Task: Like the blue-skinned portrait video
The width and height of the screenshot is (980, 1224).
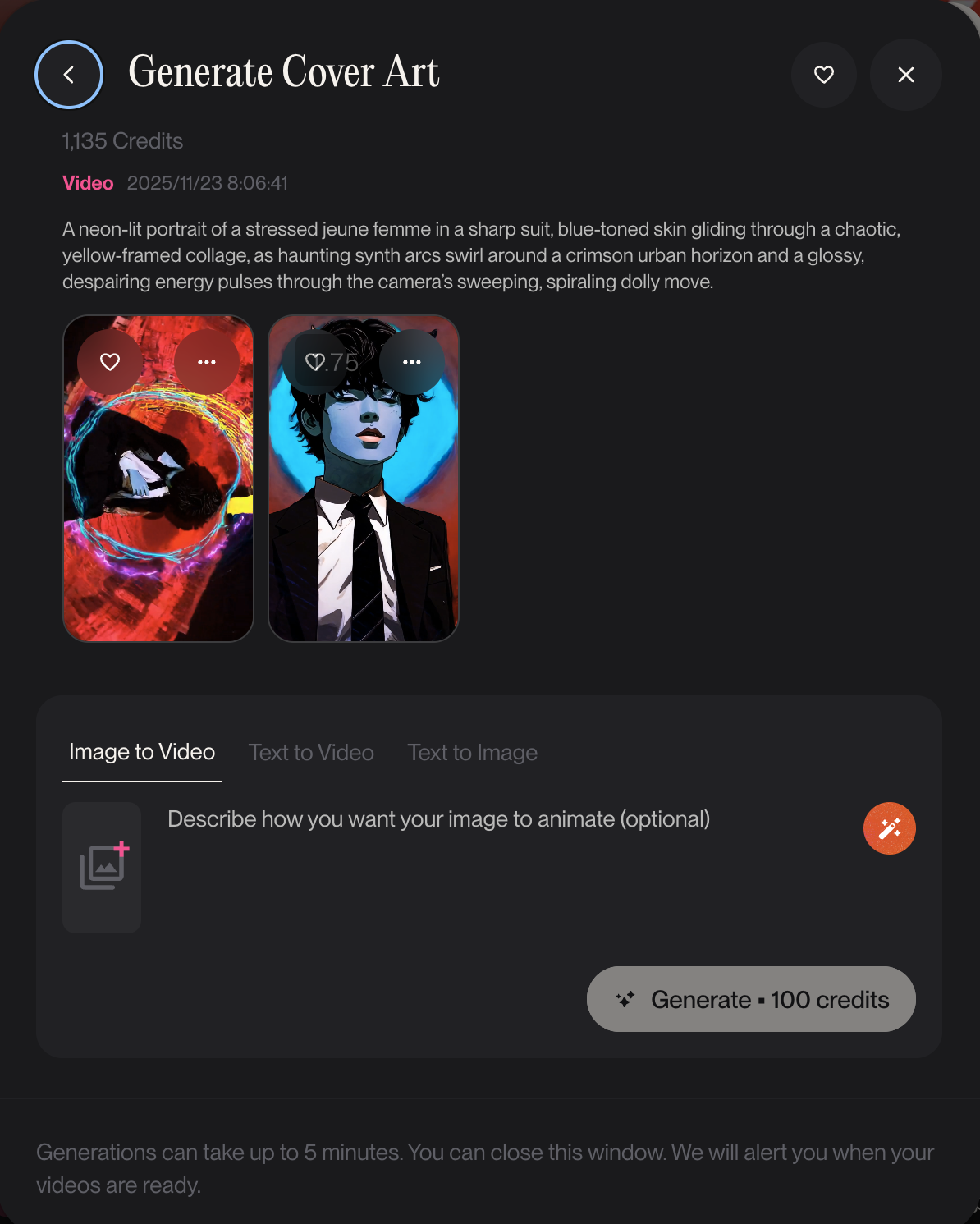Action: (315, 362)
